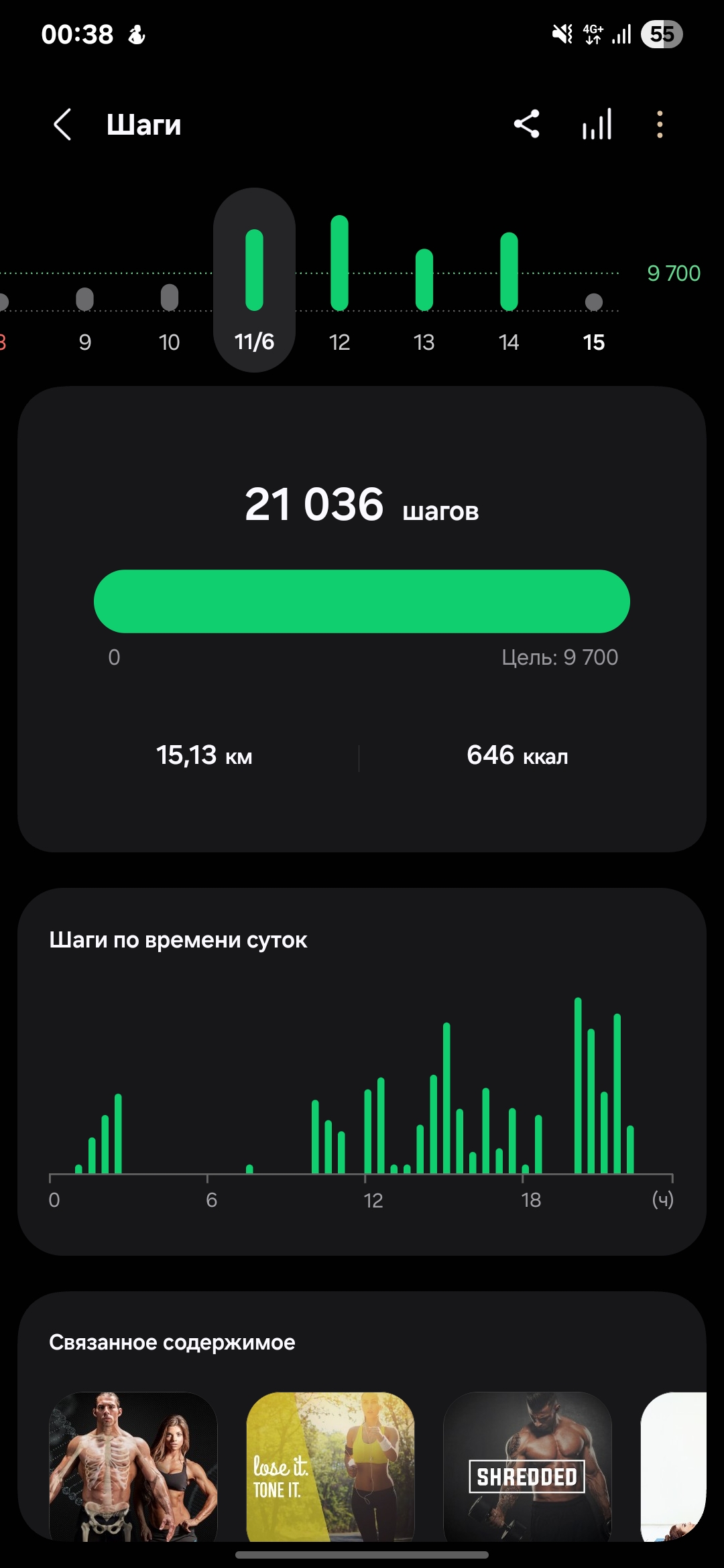Open the Lose it. Tone it. program

coord(330,1466)
